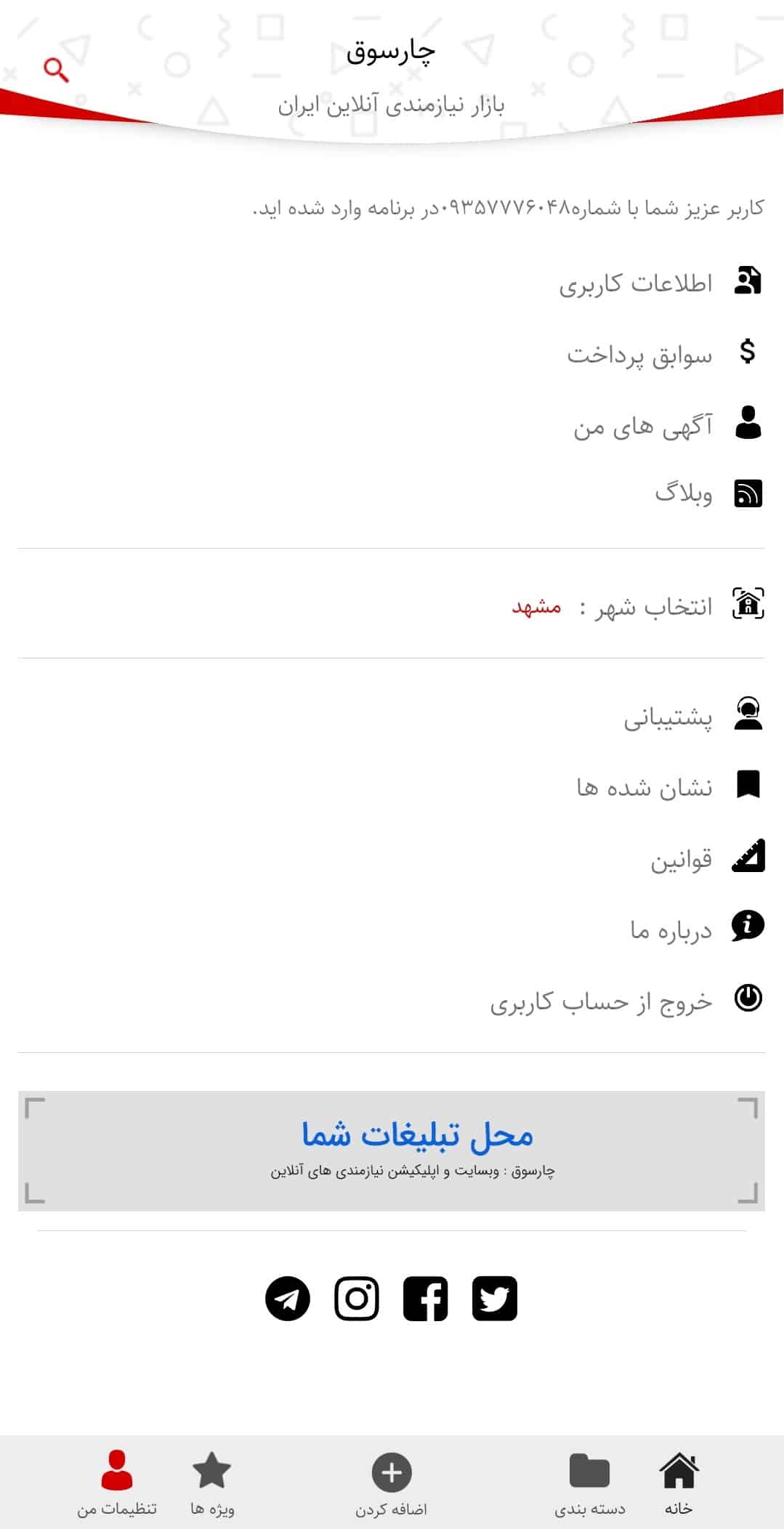Tap the محل تبلیغات شما ad banner
This screenshot has height=1529, width=784.
click(x=392, y=1150)
